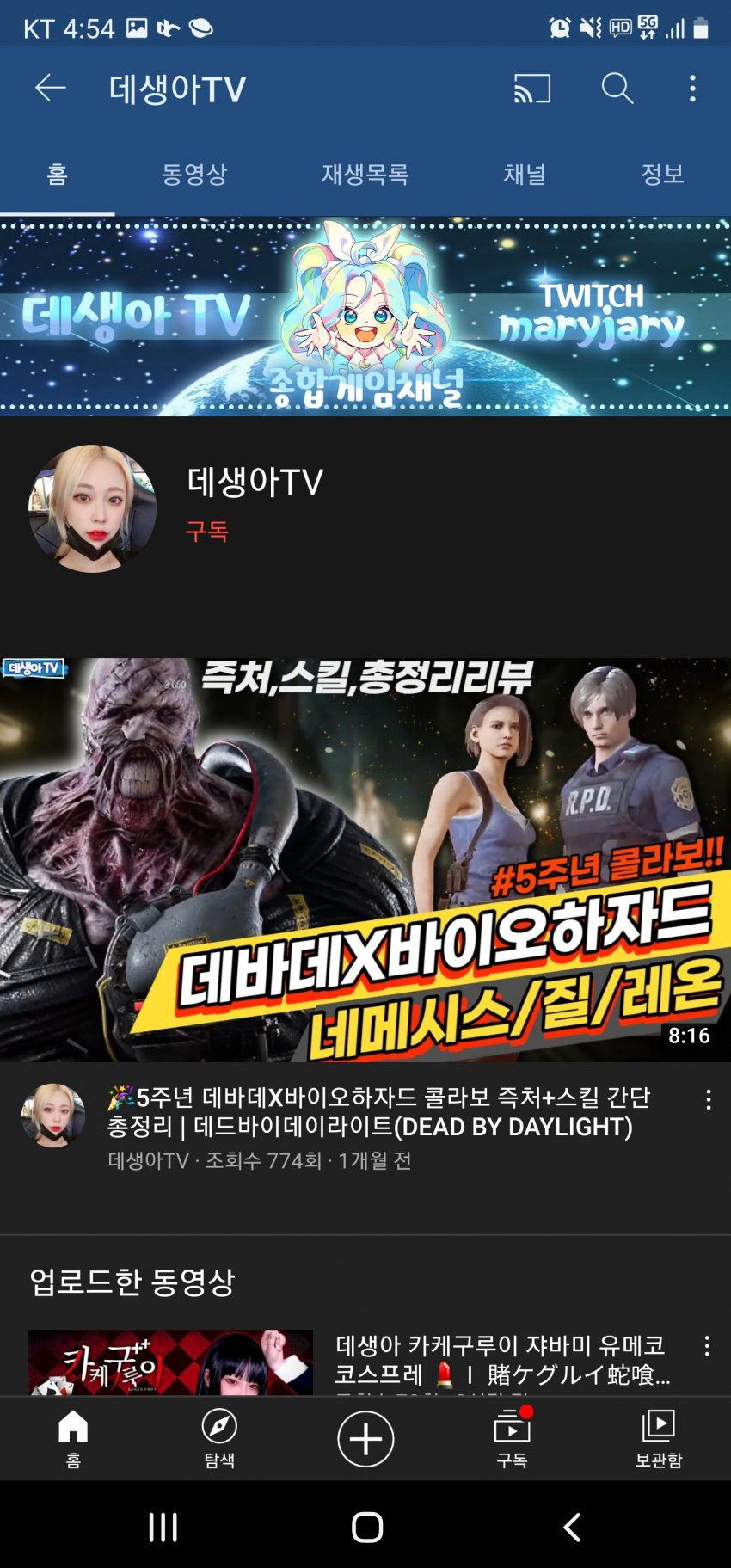Play the 데바데X바이오하자드 featured video
The image size is (731, 1568).
(x=365, y=858)
